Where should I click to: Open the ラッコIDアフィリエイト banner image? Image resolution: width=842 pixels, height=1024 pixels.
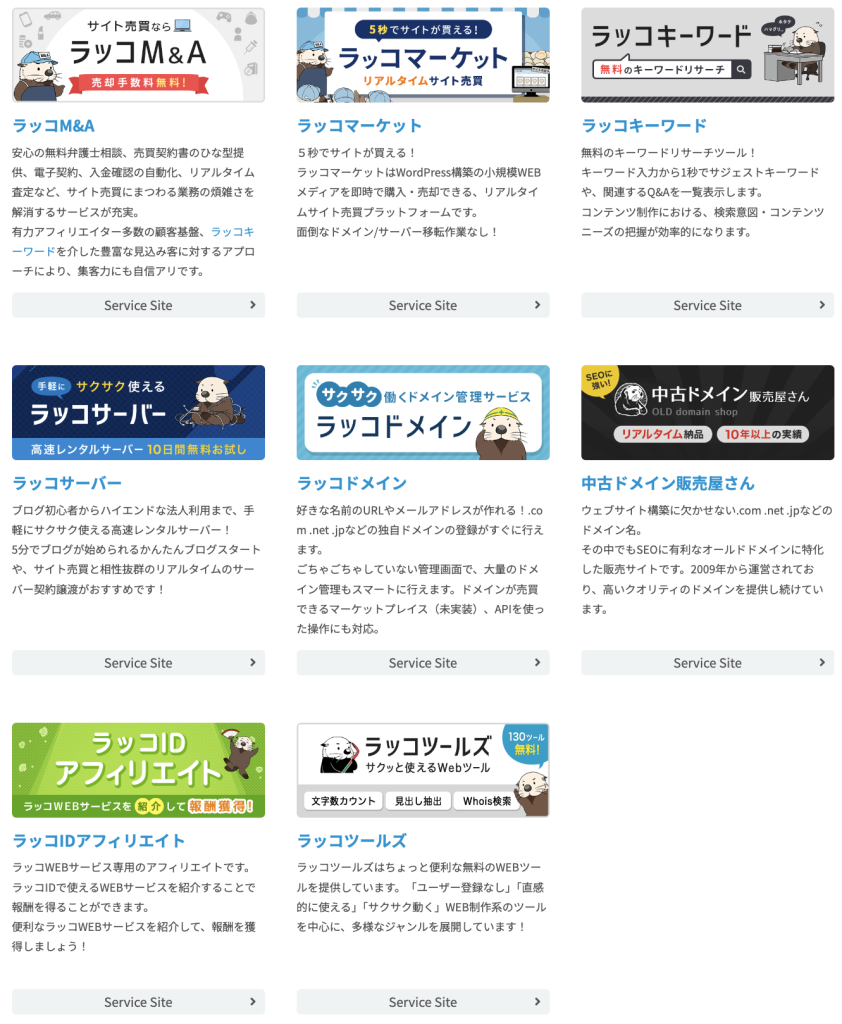pyautogui.click(x=138, y=769)
